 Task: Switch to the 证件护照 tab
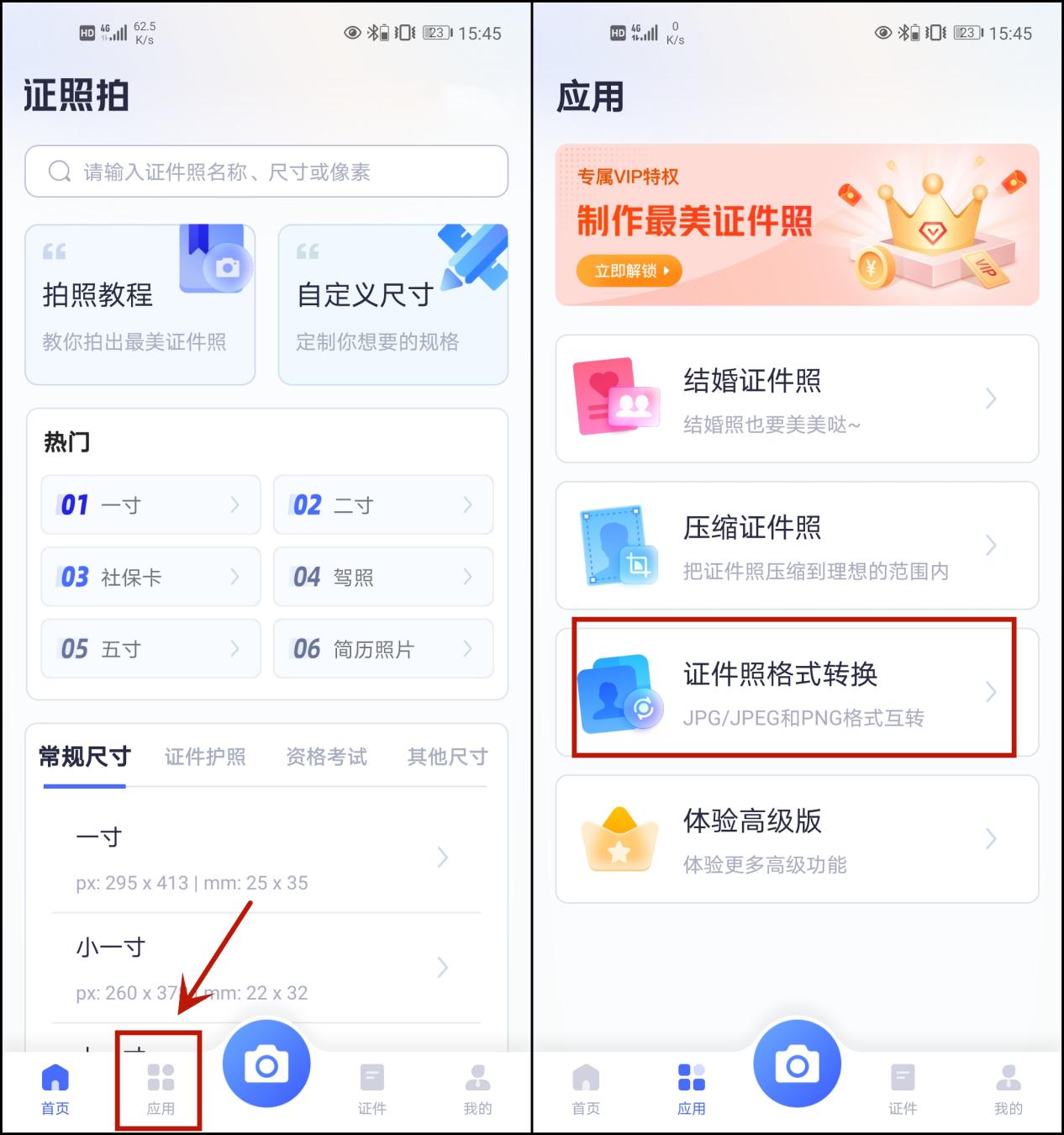coord(206,756)
